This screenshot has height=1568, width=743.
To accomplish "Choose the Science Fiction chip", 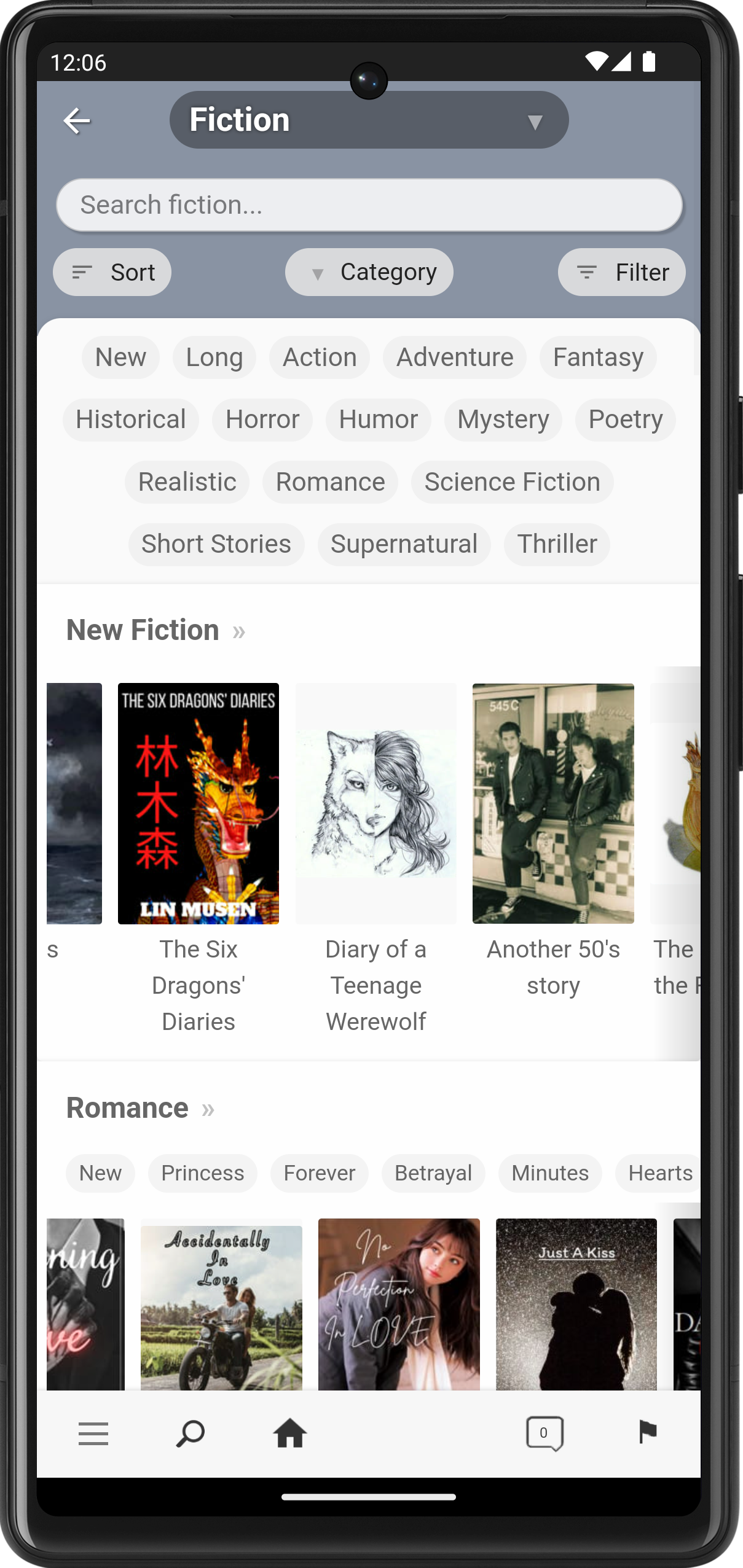I will (x=511, y=482).
